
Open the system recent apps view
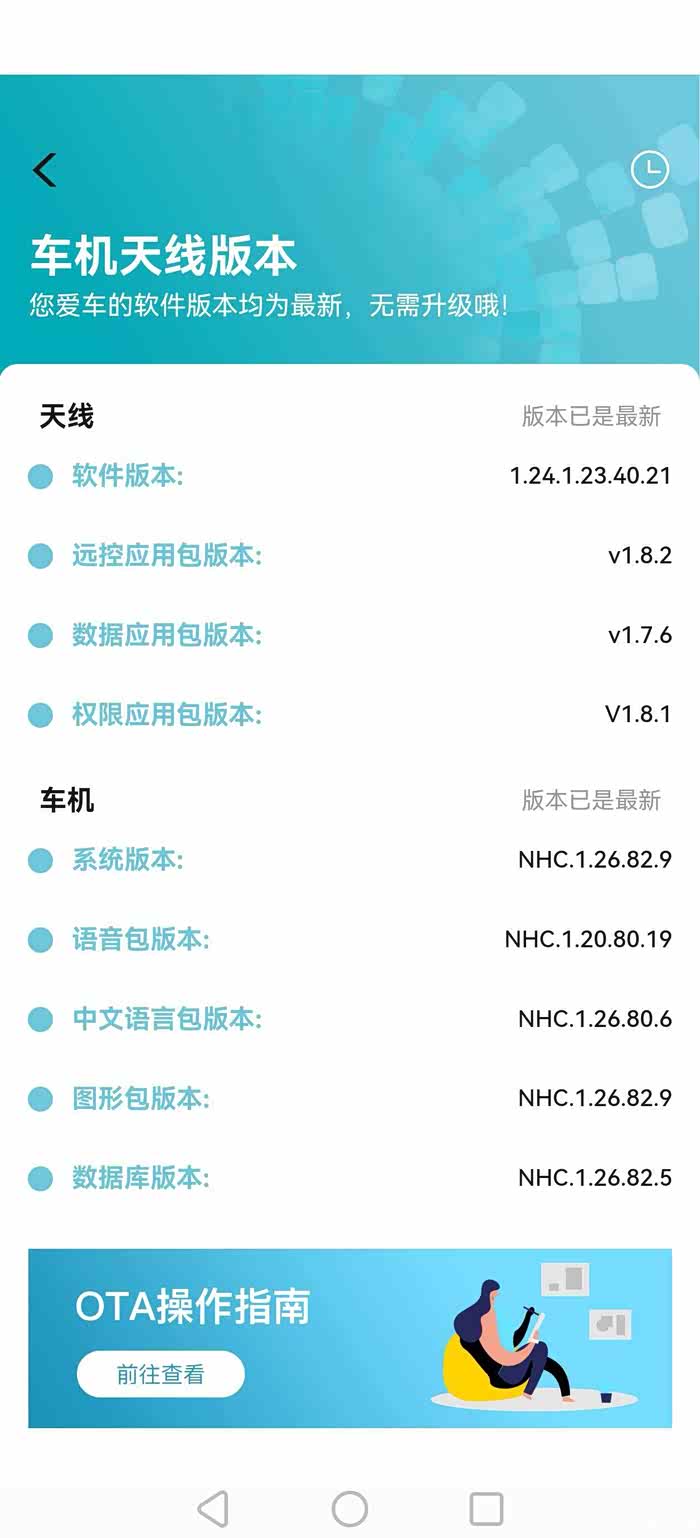486,1508
